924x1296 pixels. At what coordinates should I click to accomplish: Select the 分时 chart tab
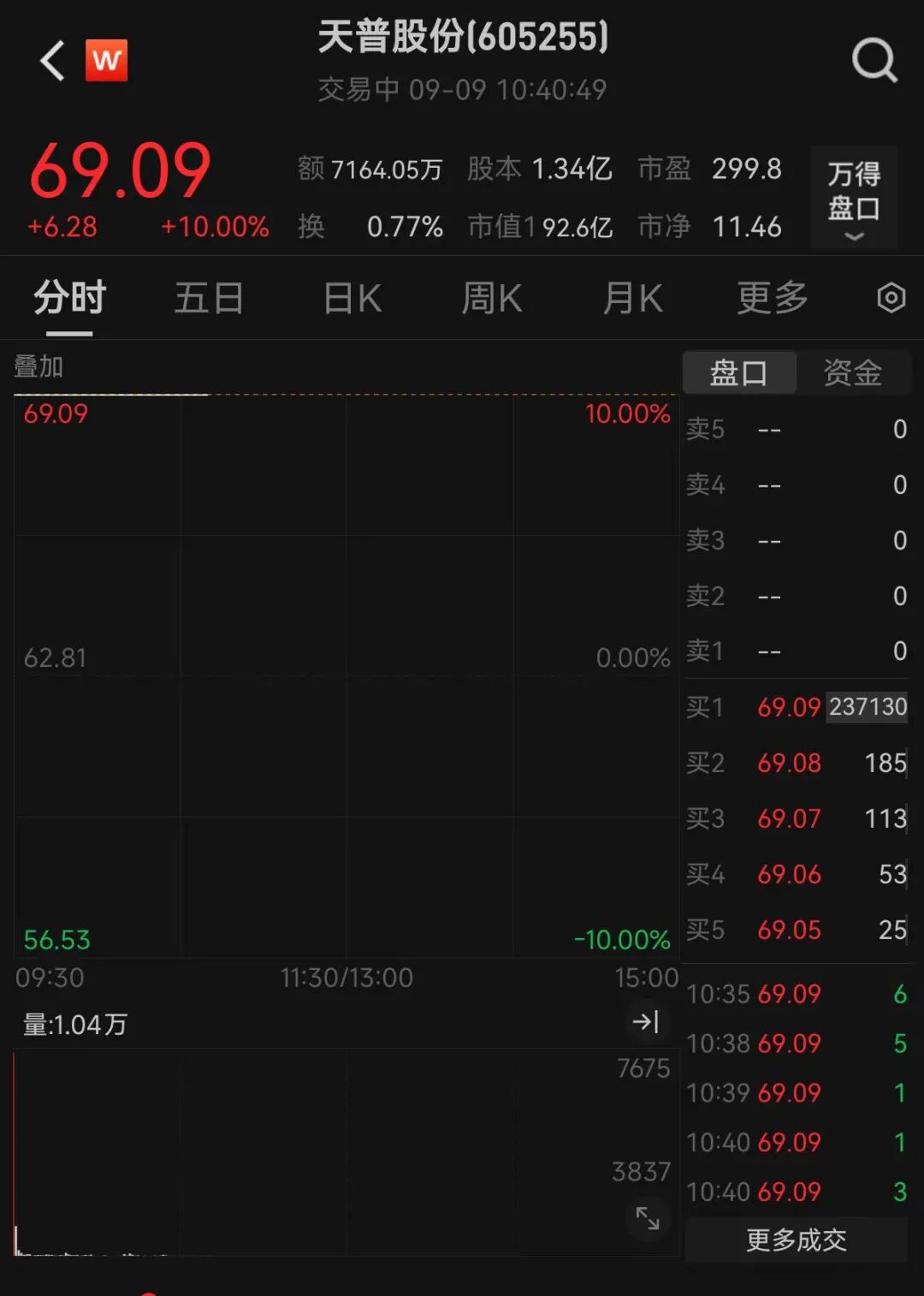point(70,299)
